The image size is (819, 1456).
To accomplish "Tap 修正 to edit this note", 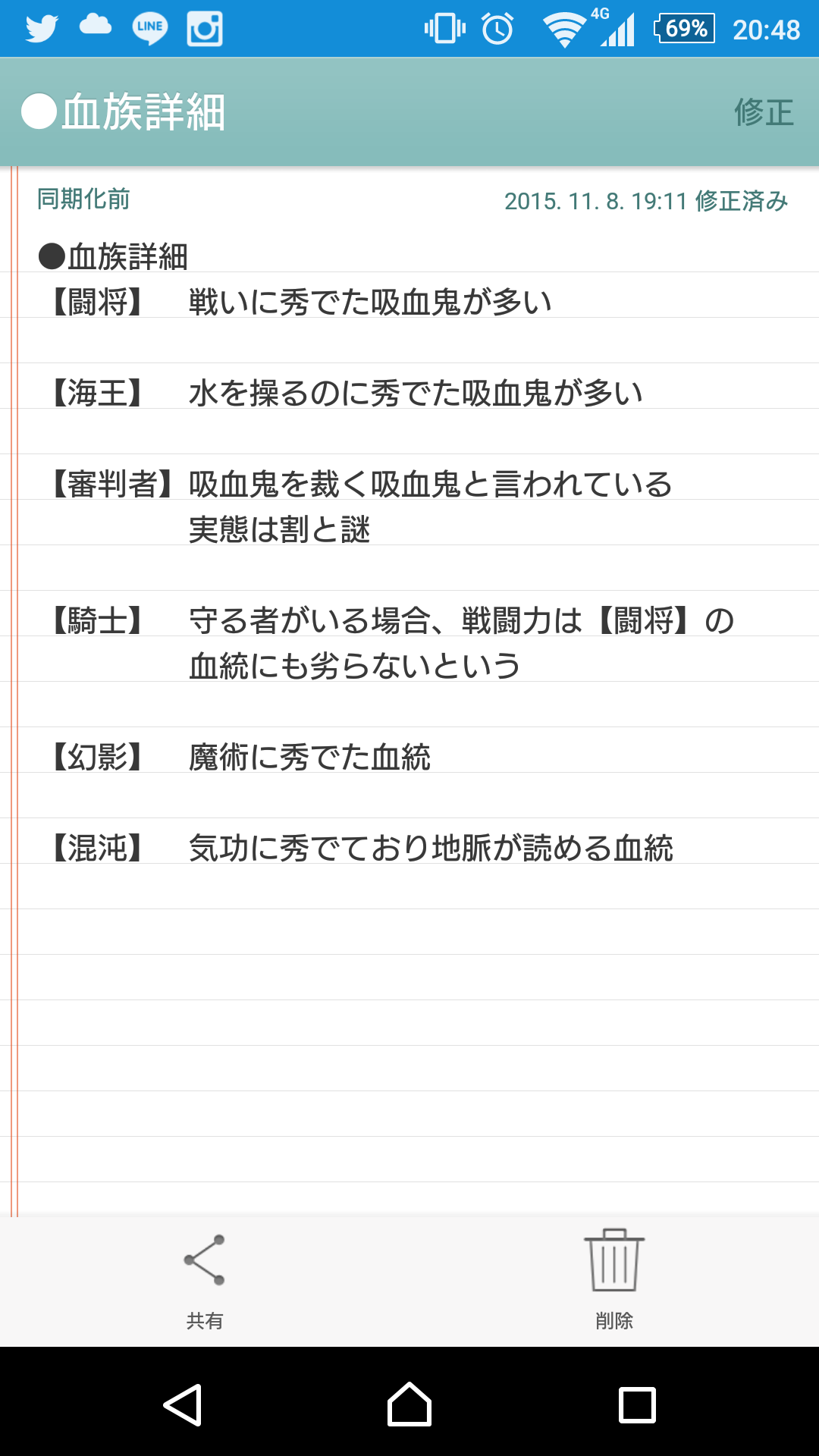I will 763,112.
